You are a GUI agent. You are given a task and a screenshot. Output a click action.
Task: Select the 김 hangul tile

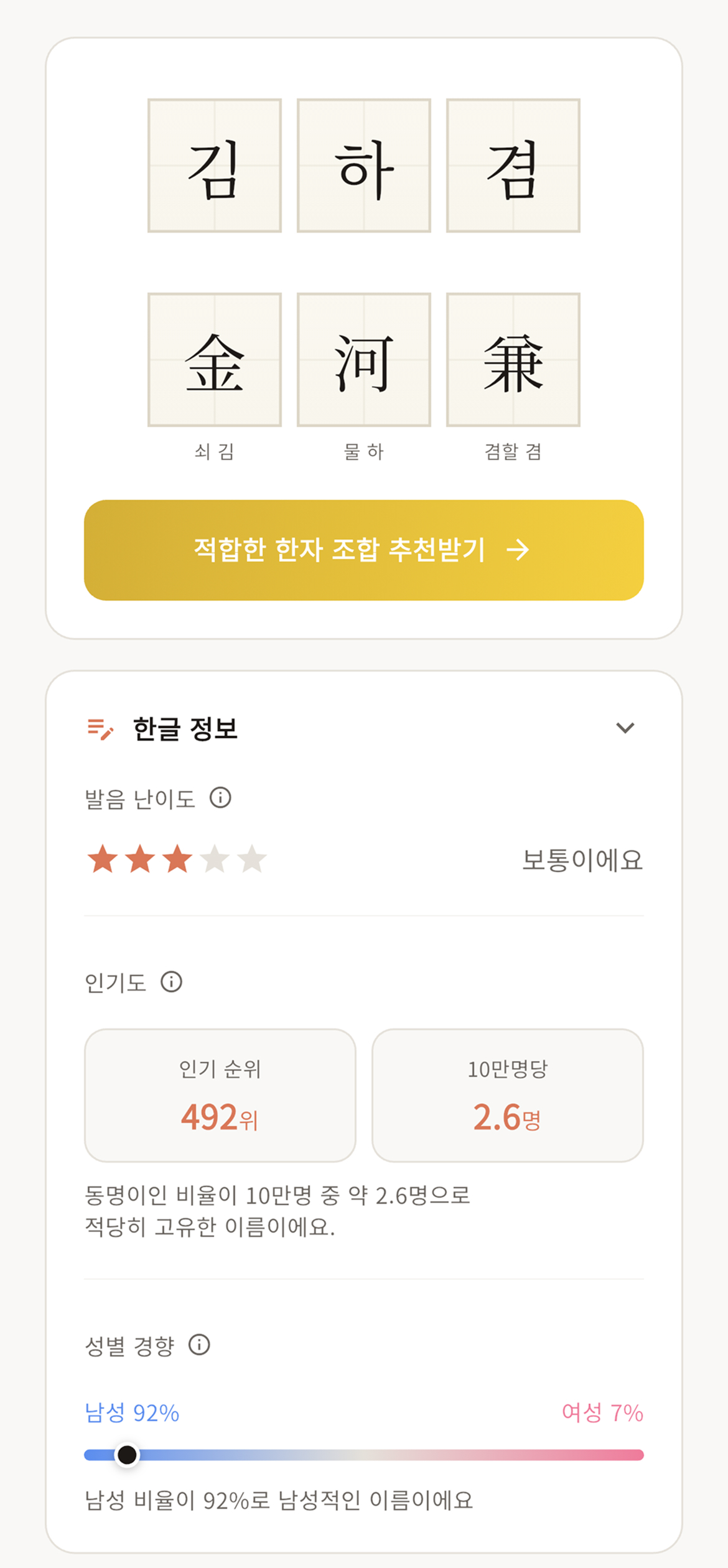point(215,165)
